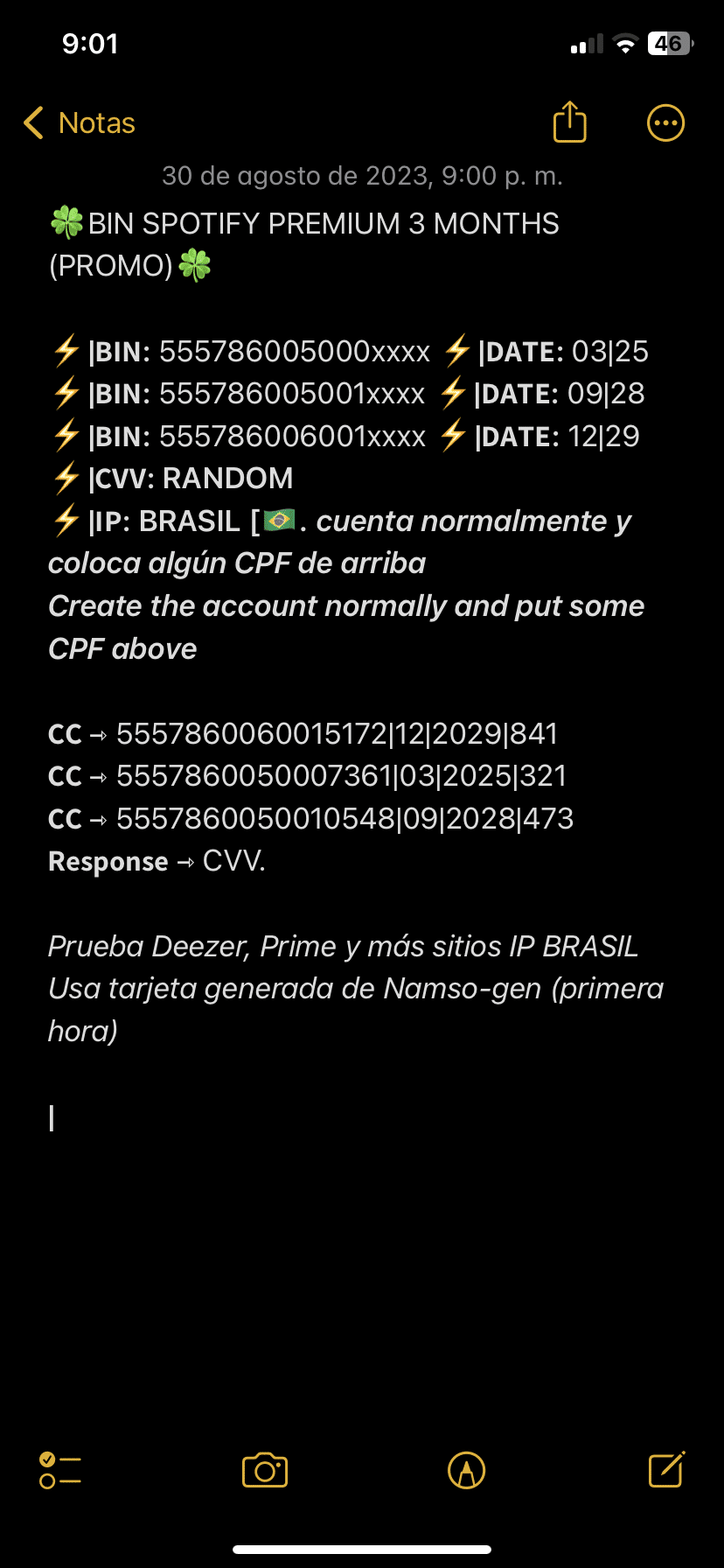Share this note

point(569,122)
